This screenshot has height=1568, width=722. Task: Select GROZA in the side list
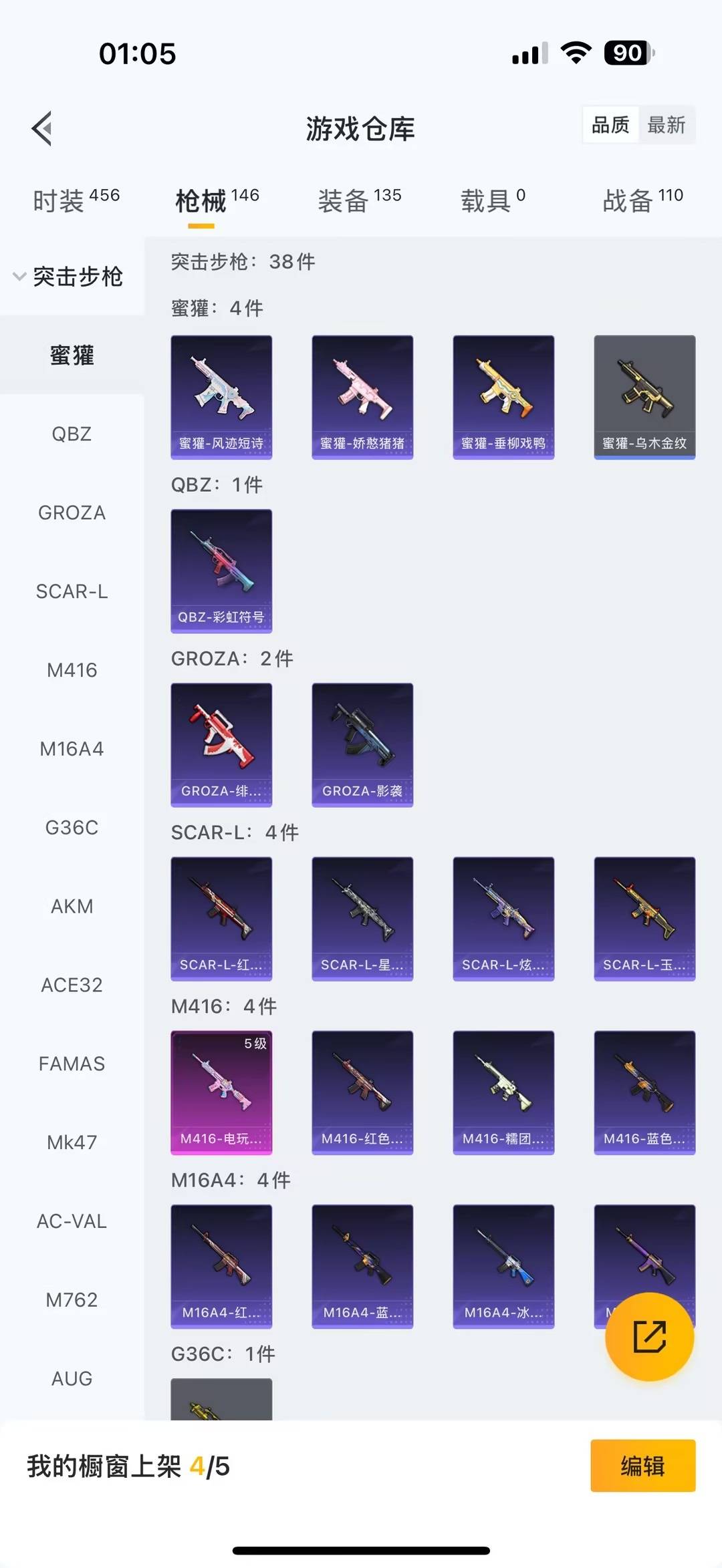(x=72, y=512)
